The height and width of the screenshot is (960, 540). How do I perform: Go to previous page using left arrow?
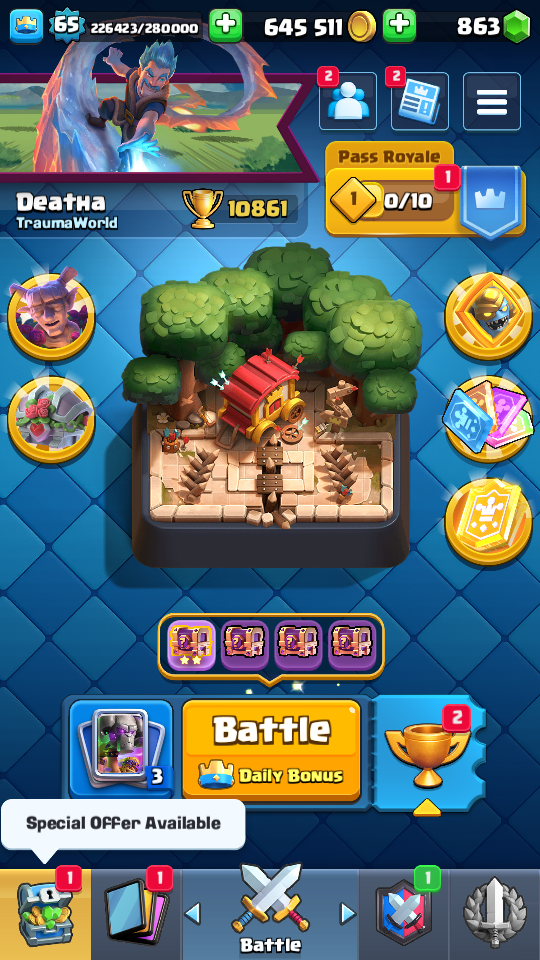pos(192,913)
